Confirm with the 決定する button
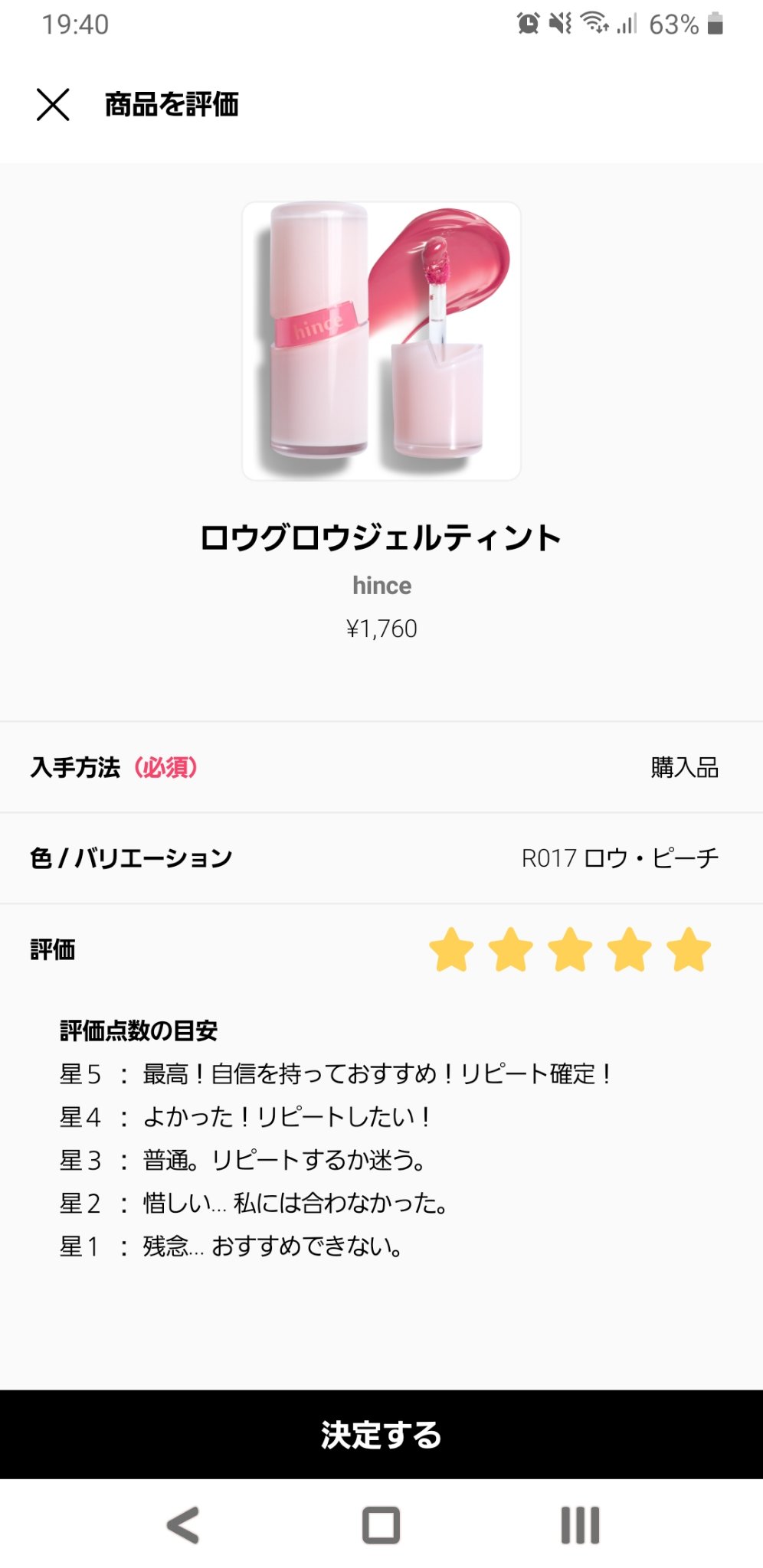The height and width of the screenshot is (1568, 763). coord(381,1434)
